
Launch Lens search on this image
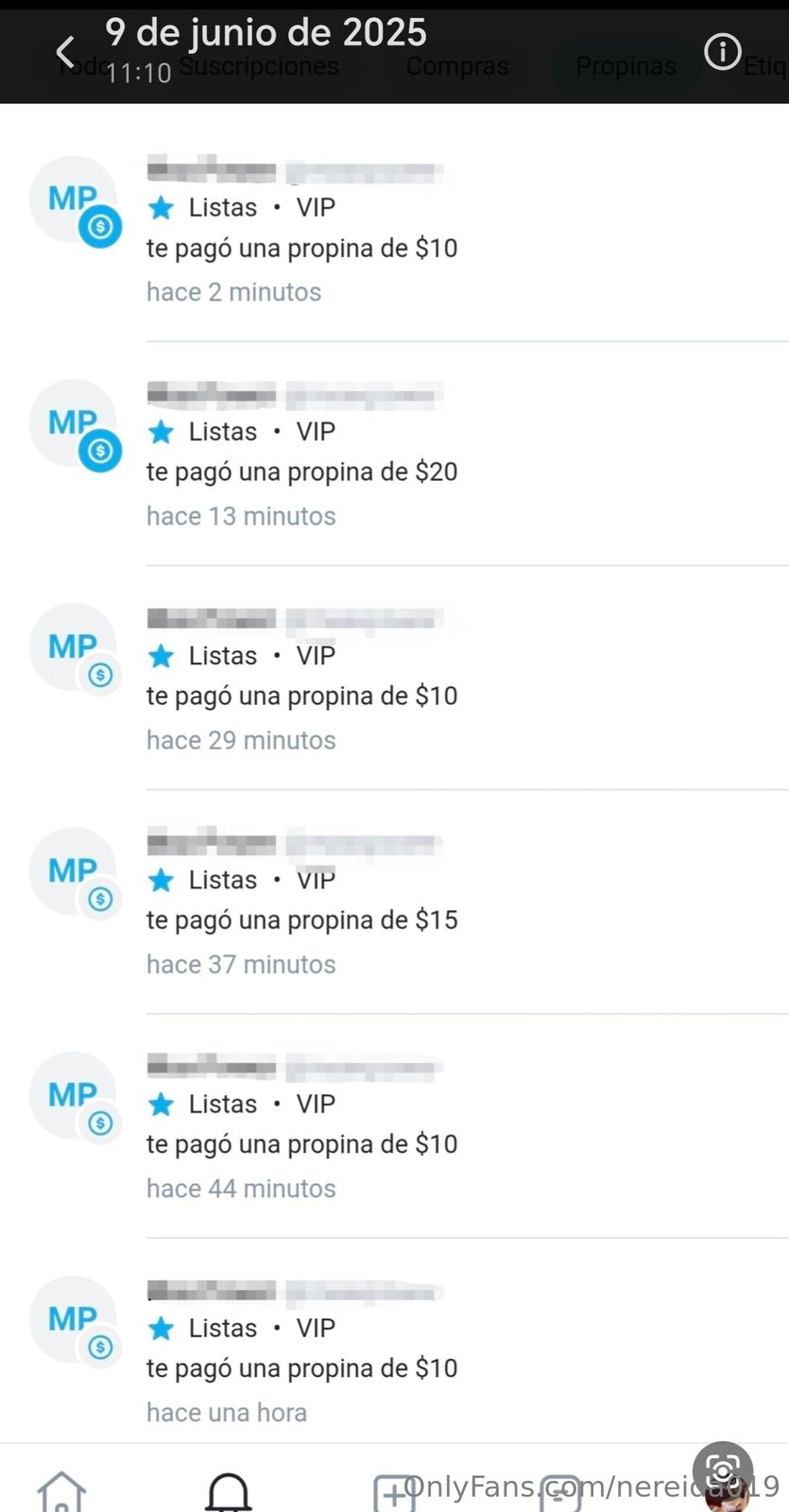[723, 1470]
